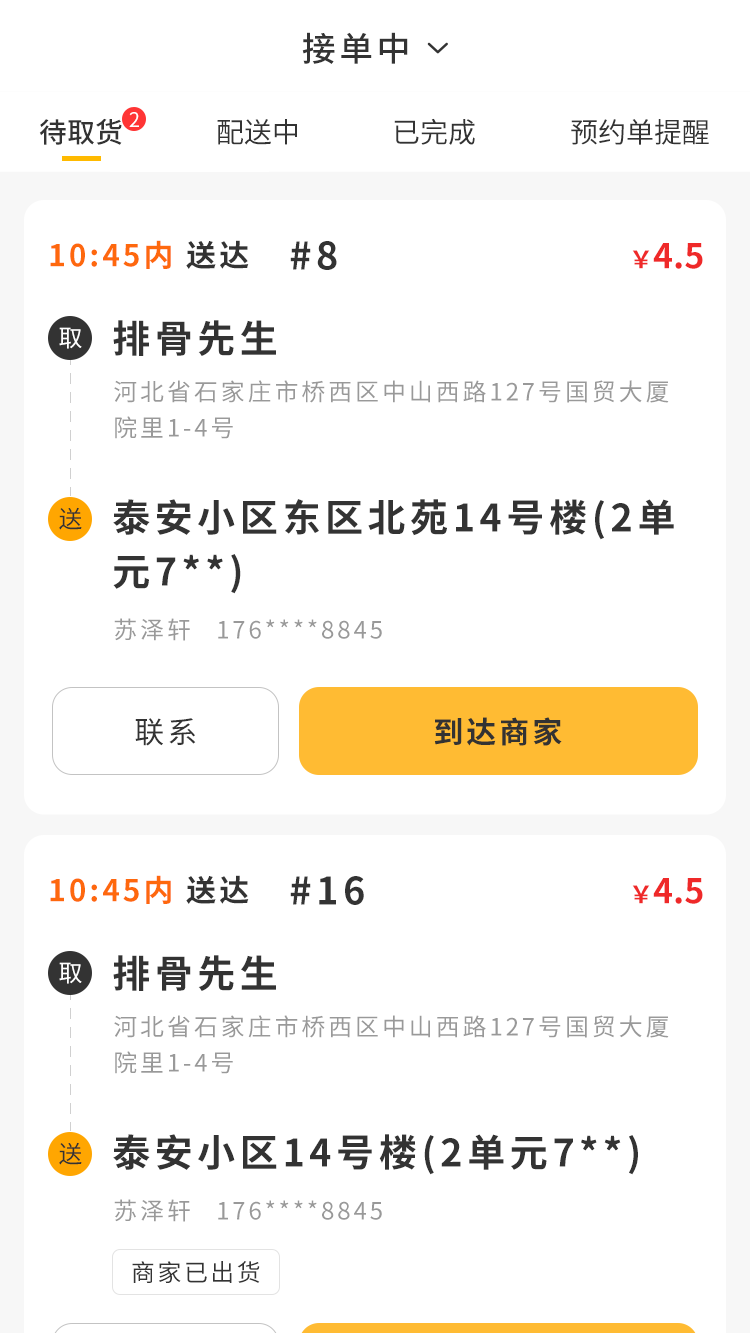Image resolution: width=750 pixels, height=1333 pixels.
Task: Switch to the 已完成 tab
Action: (433, 132)
